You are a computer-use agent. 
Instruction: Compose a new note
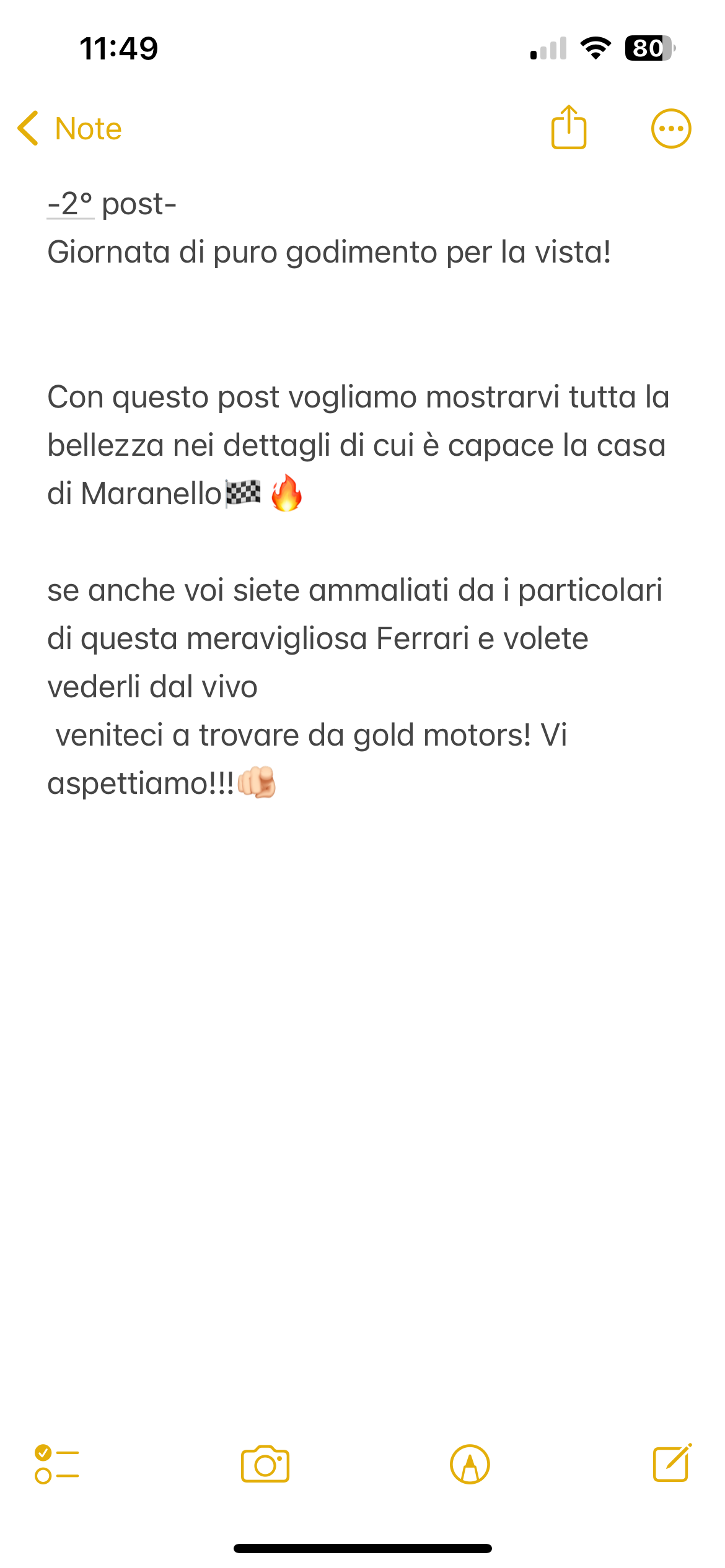[672, 1463]
